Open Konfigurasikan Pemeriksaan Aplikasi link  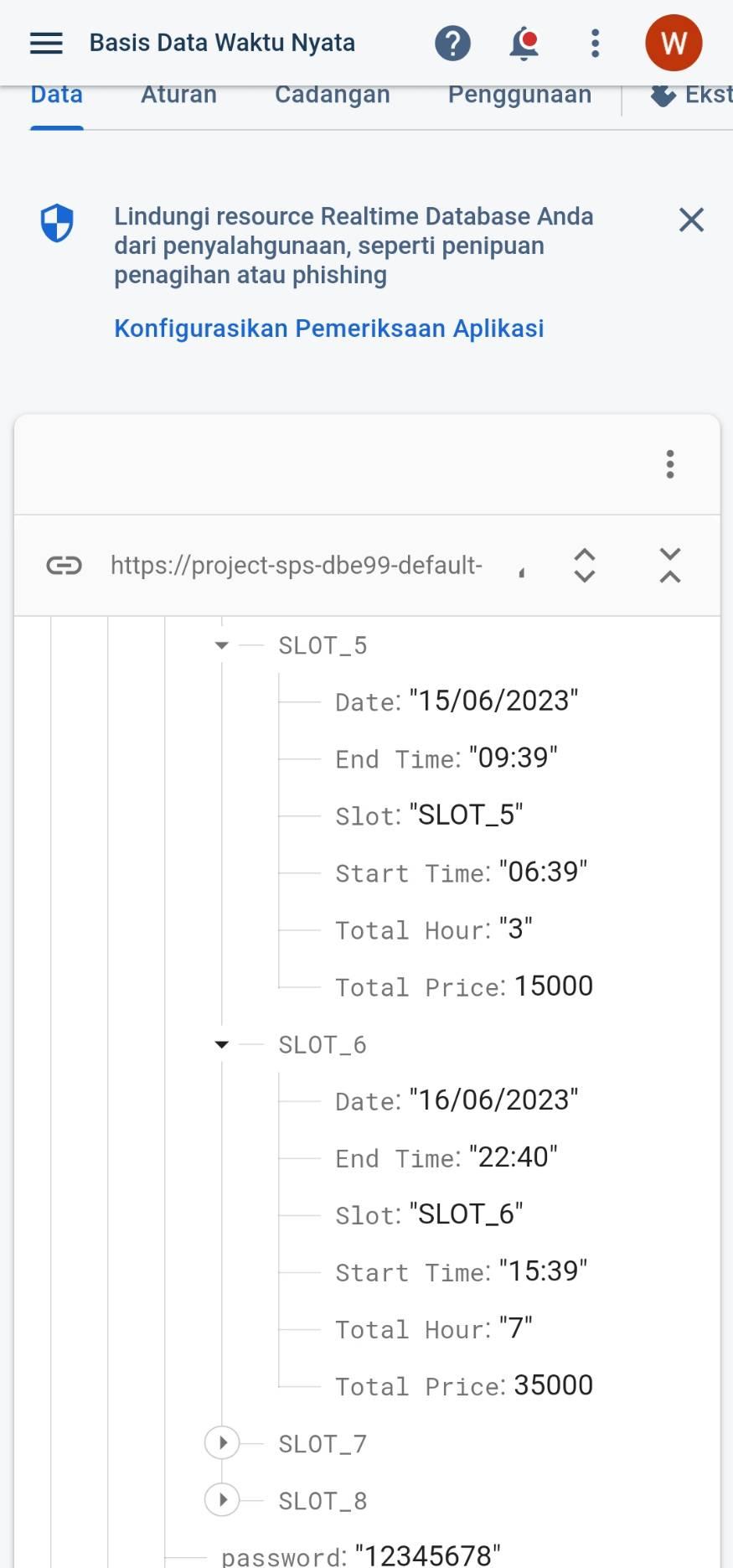coord(328,329)
